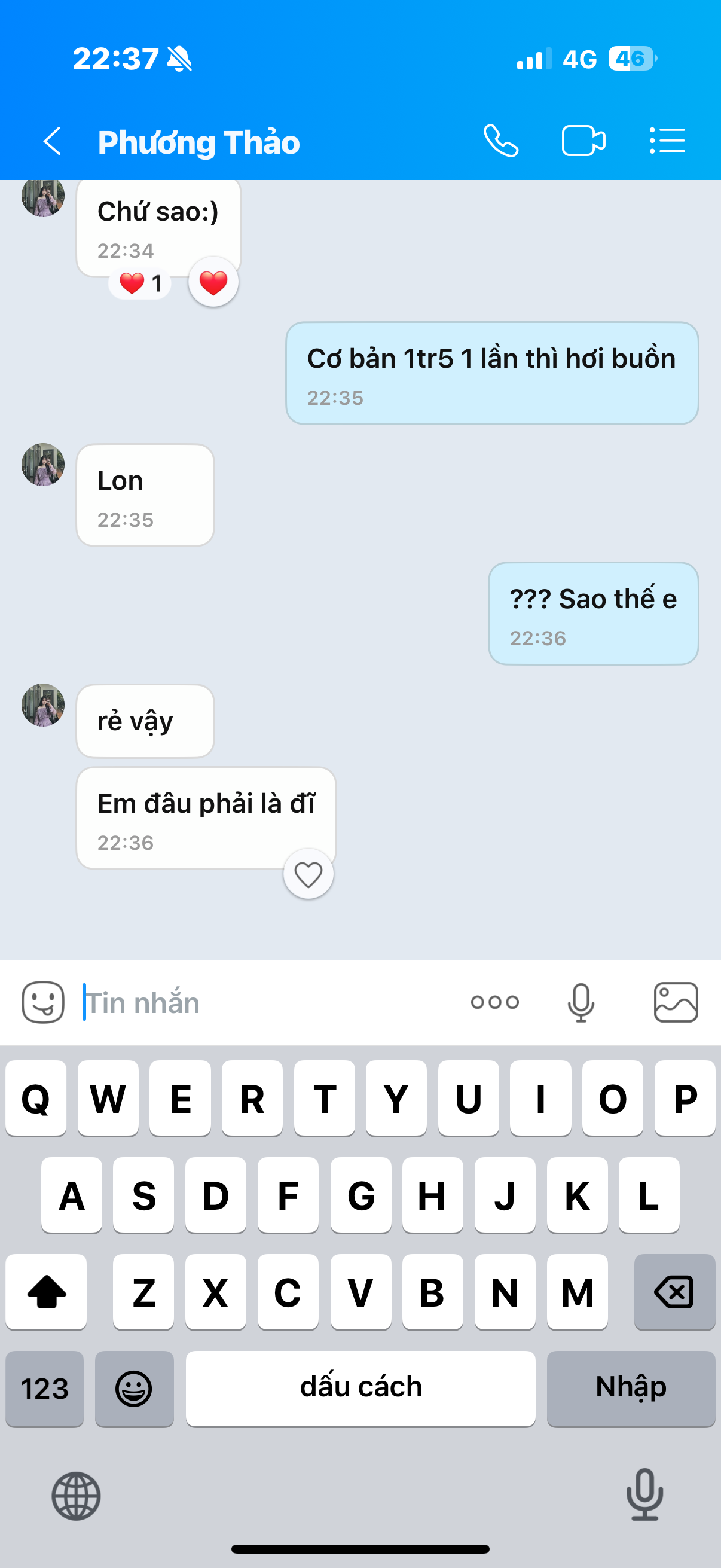Start a video call with Phương Thảo
The width and height of the screenshot is (721, 1568).
(x=583, y=141)
